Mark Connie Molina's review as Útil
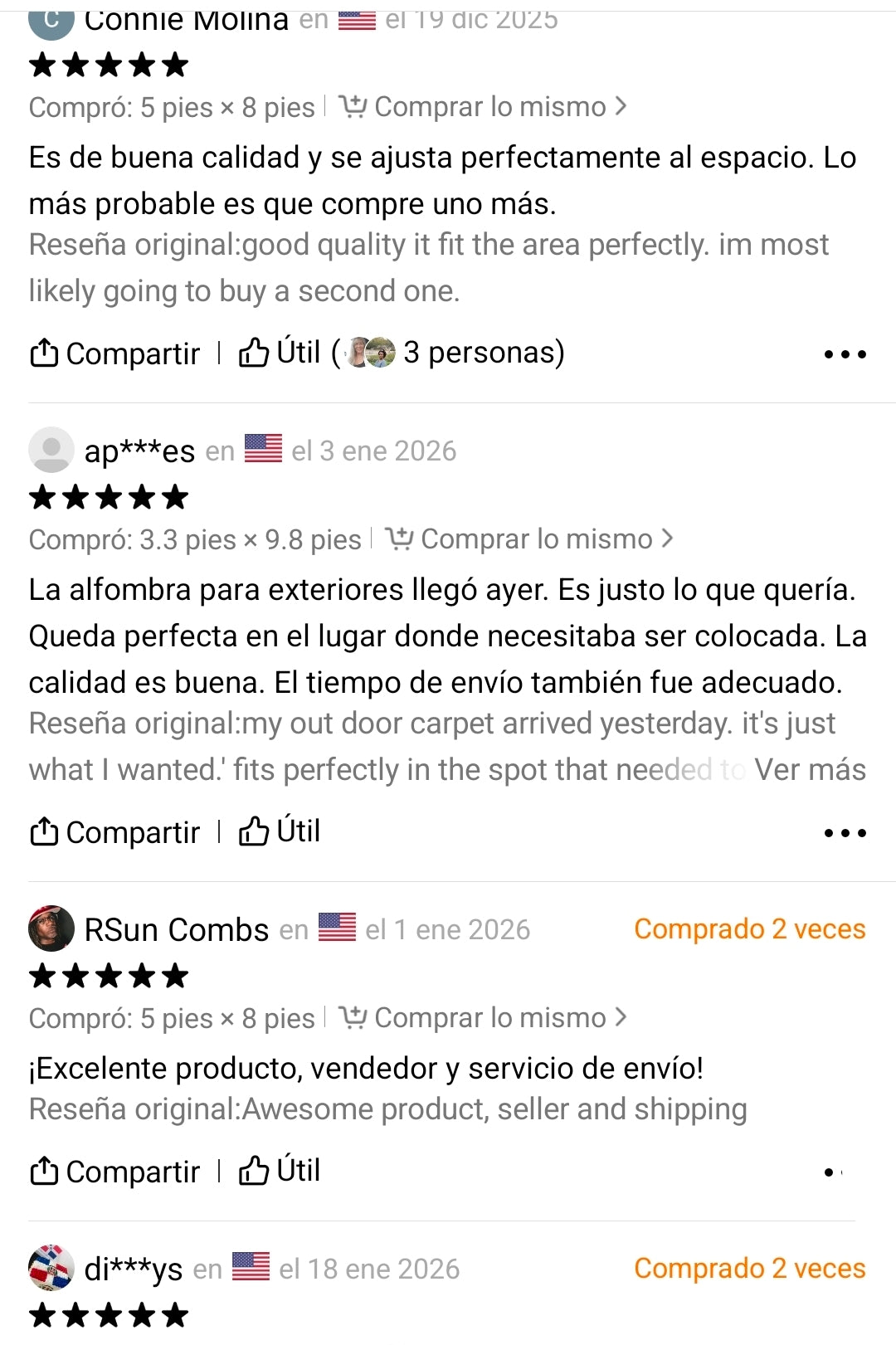 click(x=280, y=353)
